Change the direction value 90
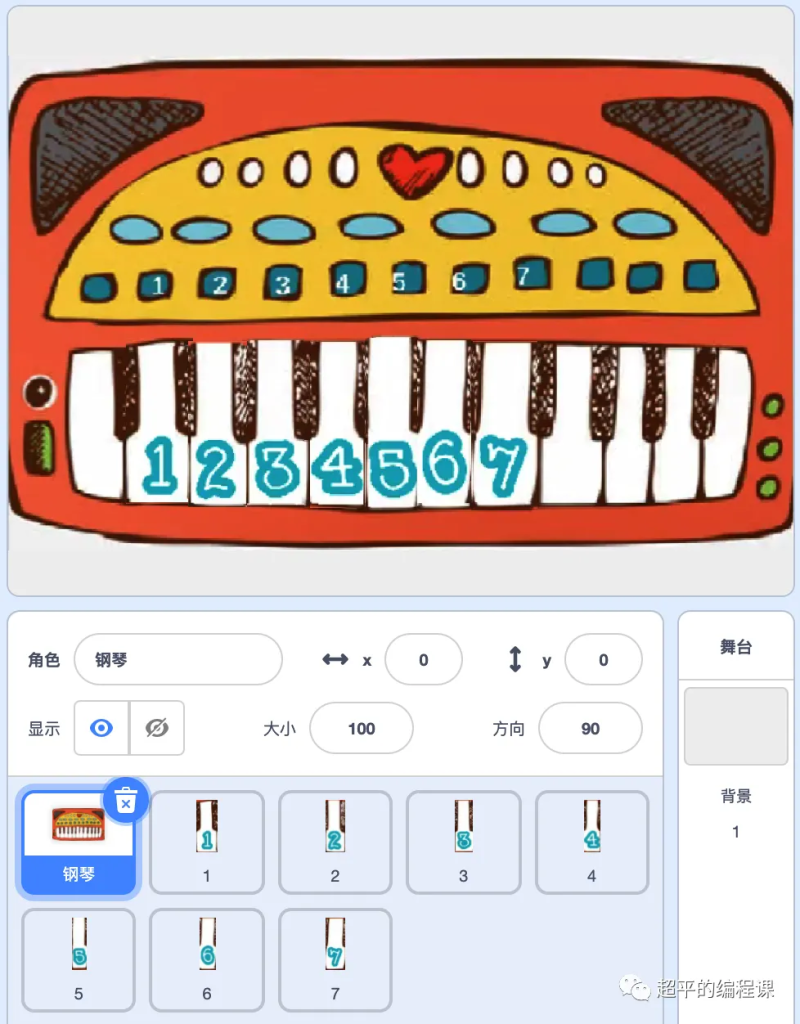The image size is (800, 1024). pos(590,728)
